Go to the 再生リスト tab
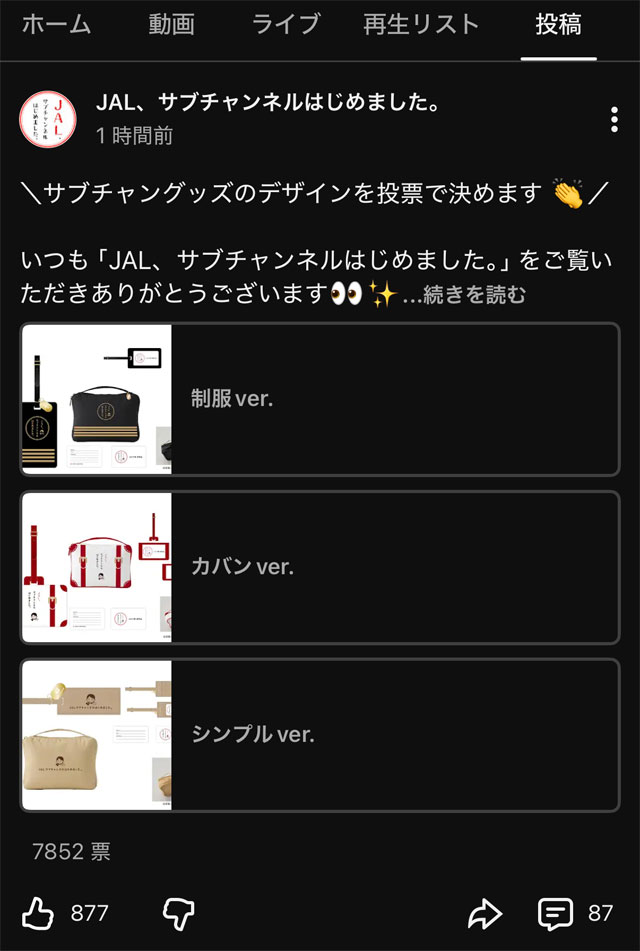640x951 pixels. pos(421,25)
